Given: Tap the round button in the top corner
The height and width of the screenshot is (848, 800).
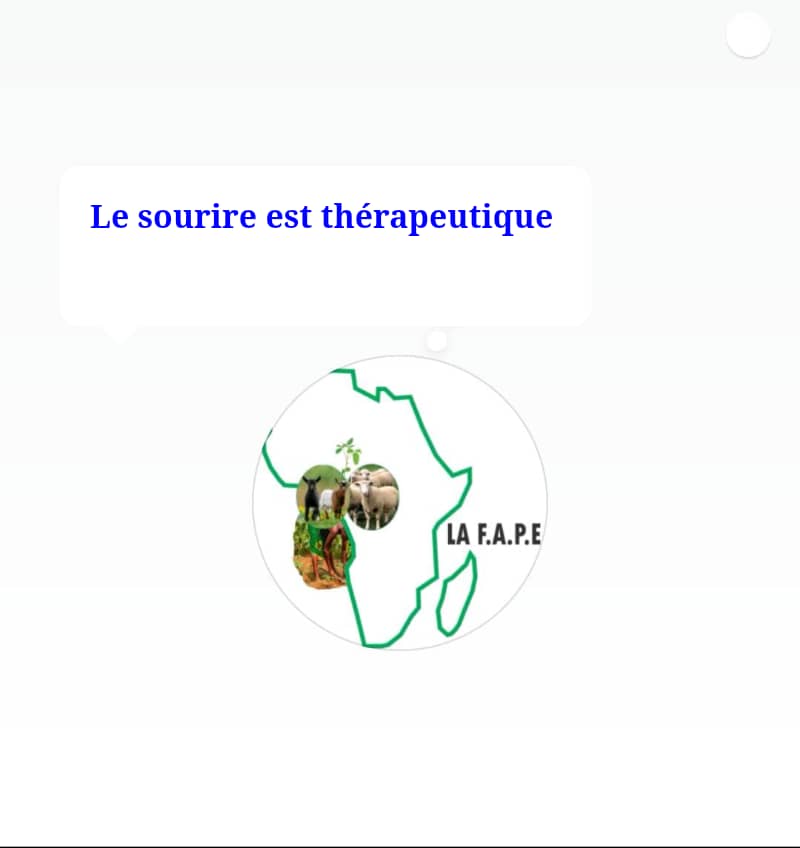Looking at the screenshot, I should [748, 35].
